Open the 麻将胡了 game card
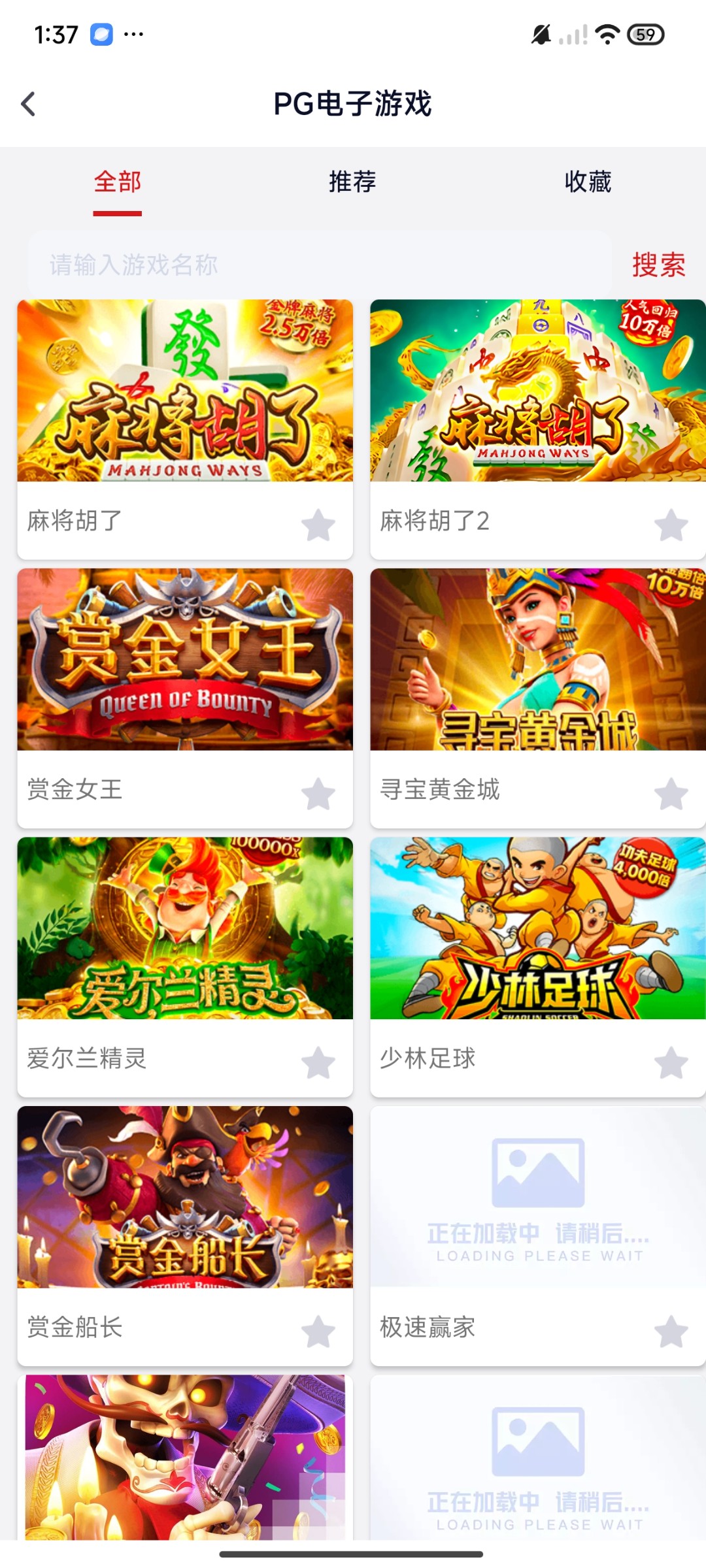706x1568 pixels. click(185, 391)
